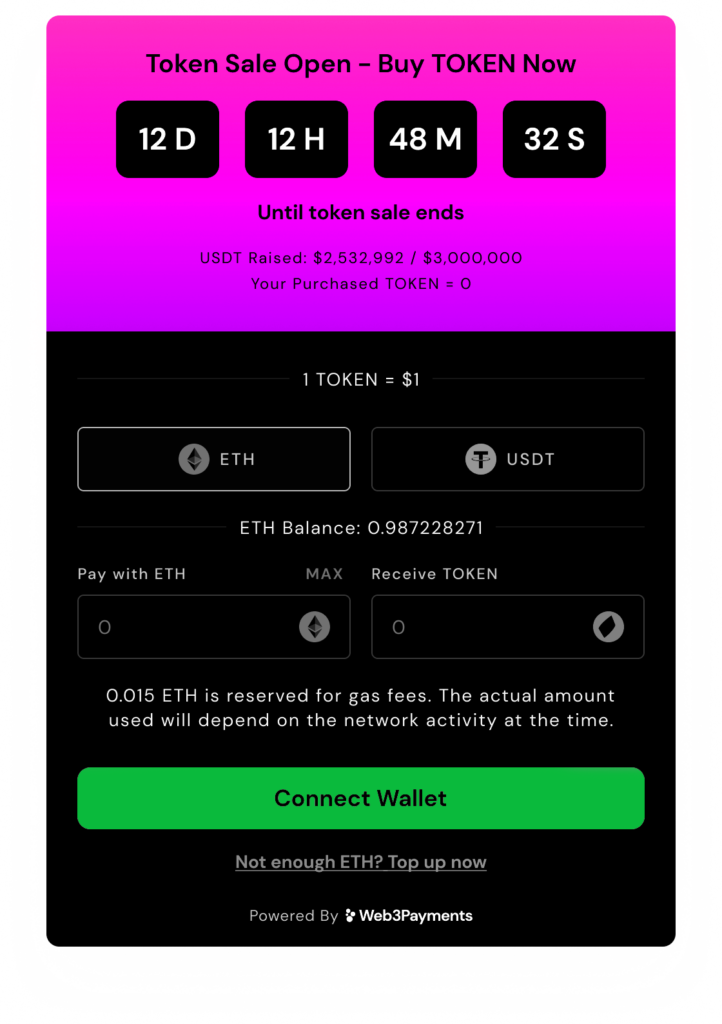The width and height of the screenshot is (722, 1024).
Task: Select ETH as payment currency
Action: click(x=214, y=460)
